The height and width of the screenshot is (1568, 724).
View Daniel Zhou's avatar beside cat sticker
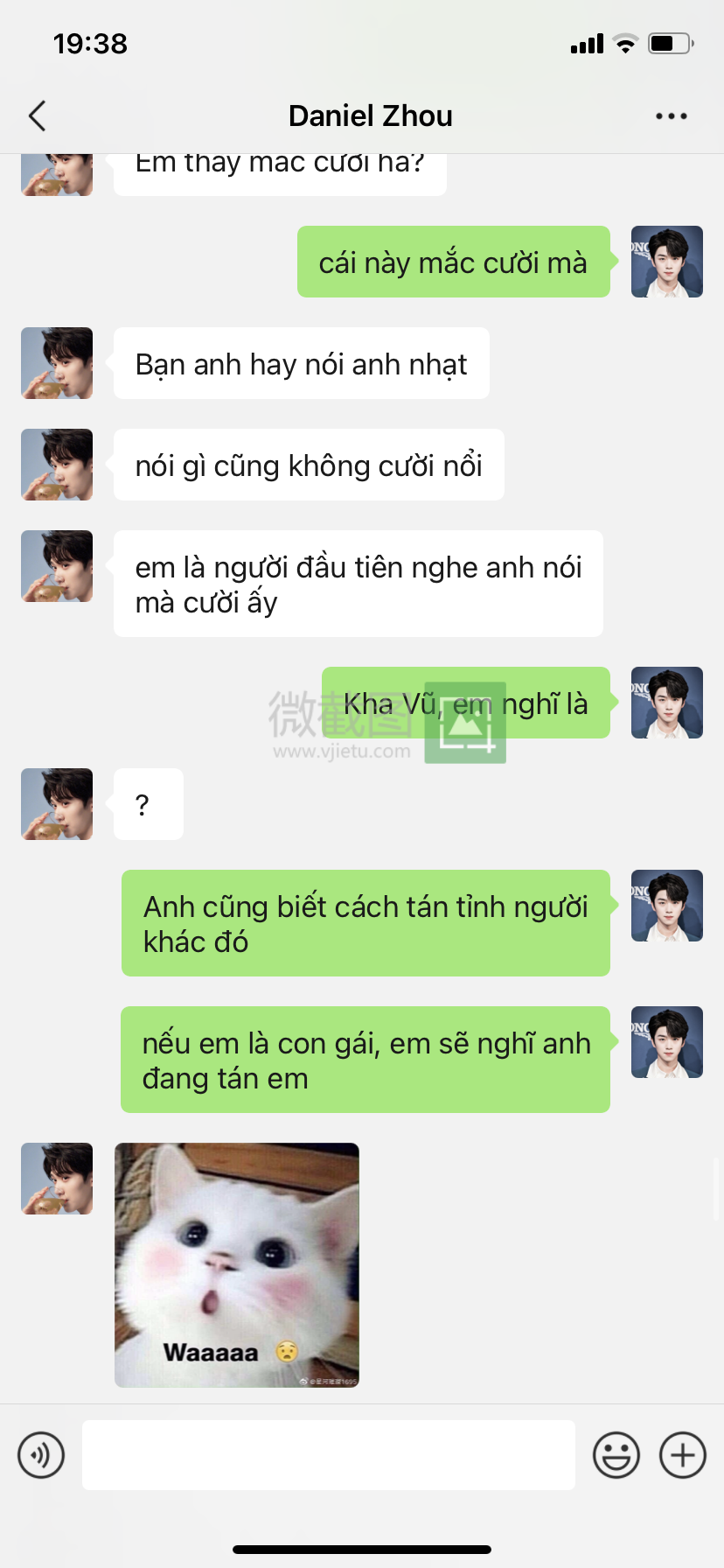[x=57, y=1178]
